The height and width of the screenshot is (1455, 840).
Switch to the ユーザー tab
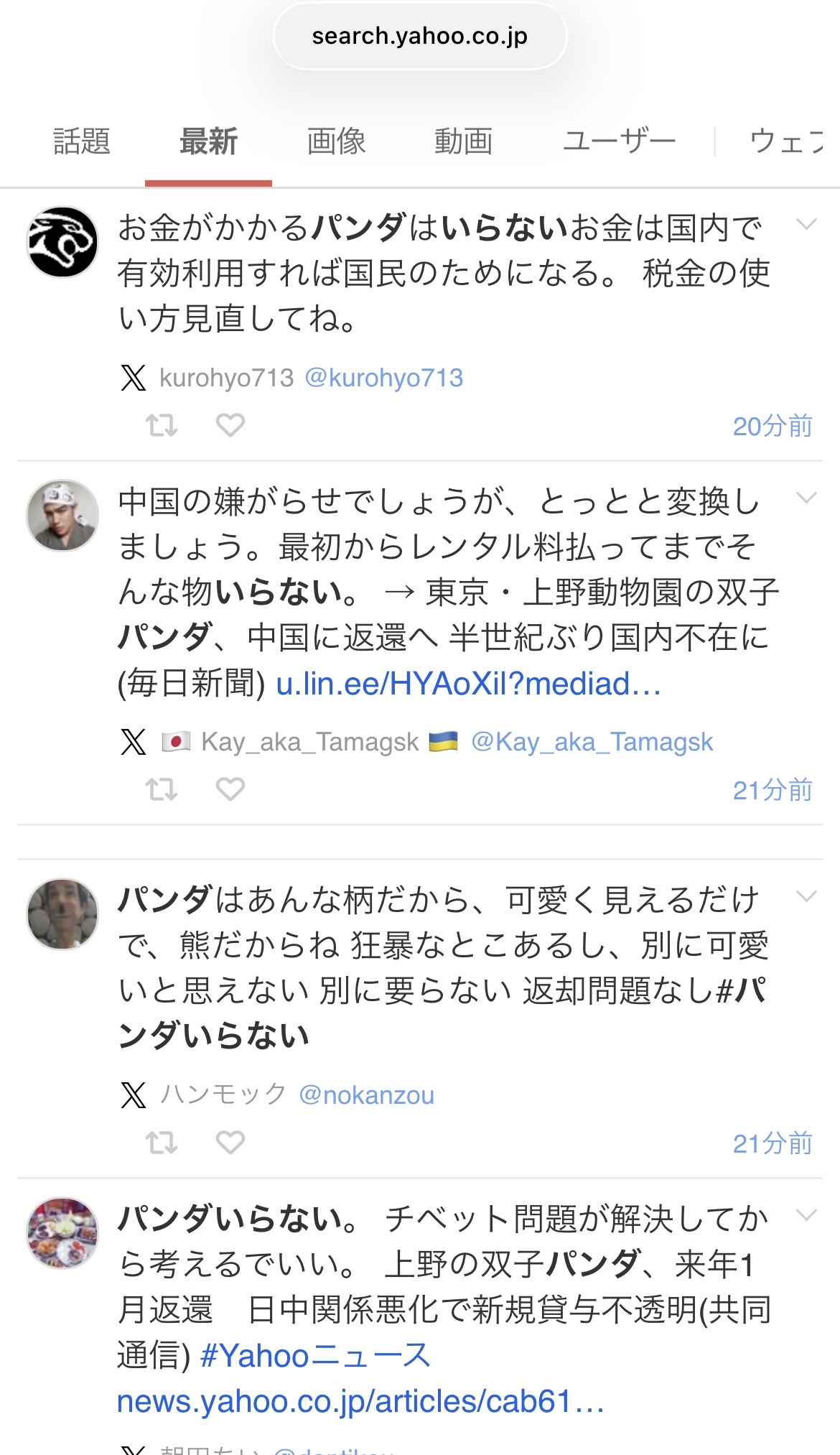tap(619, 141)
